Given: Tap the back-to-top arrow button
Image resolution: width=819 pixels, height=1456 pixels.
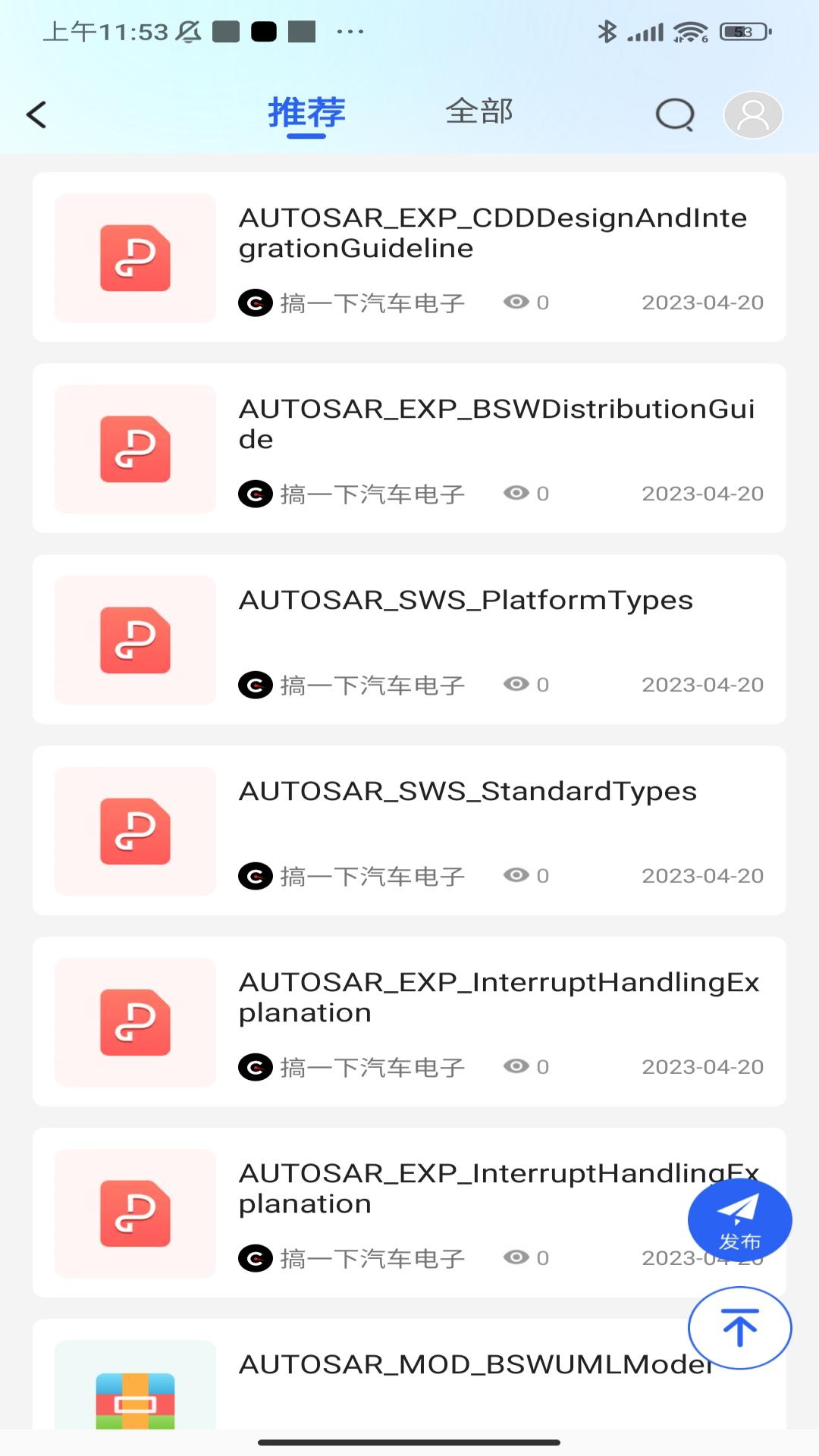Looking at the screenshot, I should (x=739, y=1328).
